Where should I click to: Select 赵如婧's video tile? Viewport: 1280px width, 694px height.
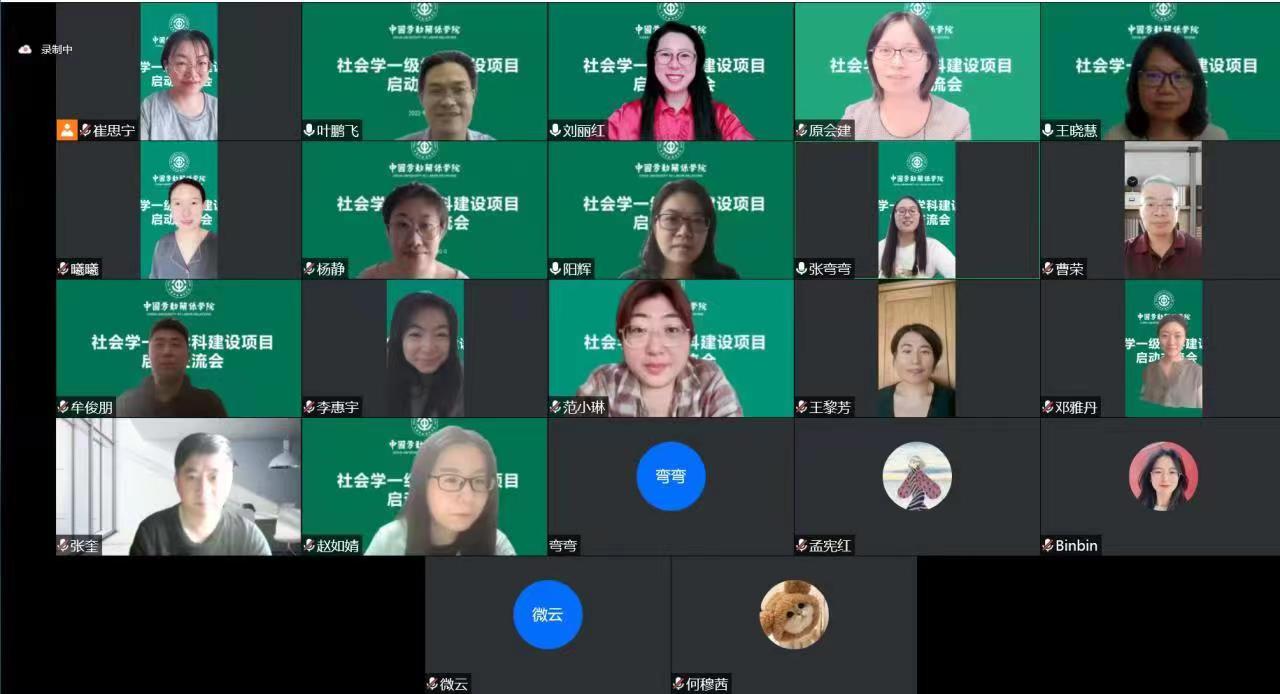tap(424, 486)
